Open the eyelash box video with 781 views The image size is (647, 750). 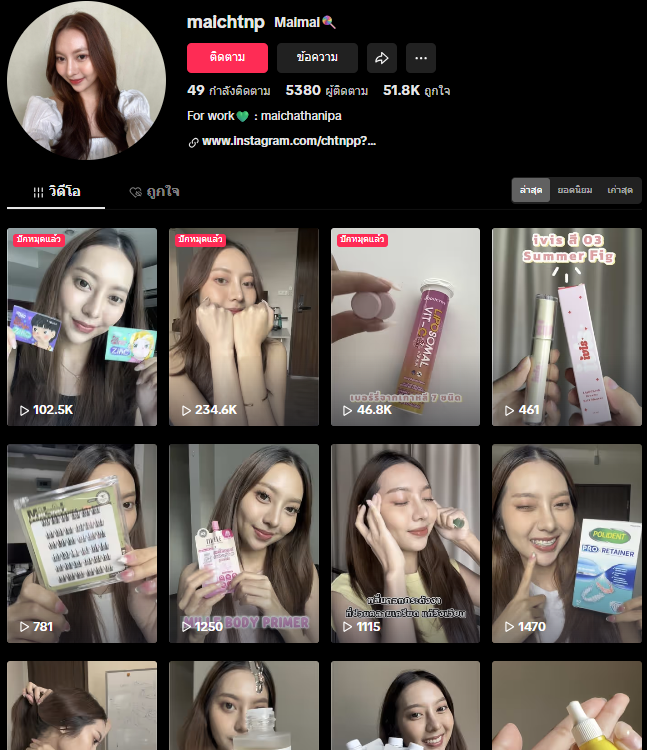pyautogui.click(x=82, y=543)
